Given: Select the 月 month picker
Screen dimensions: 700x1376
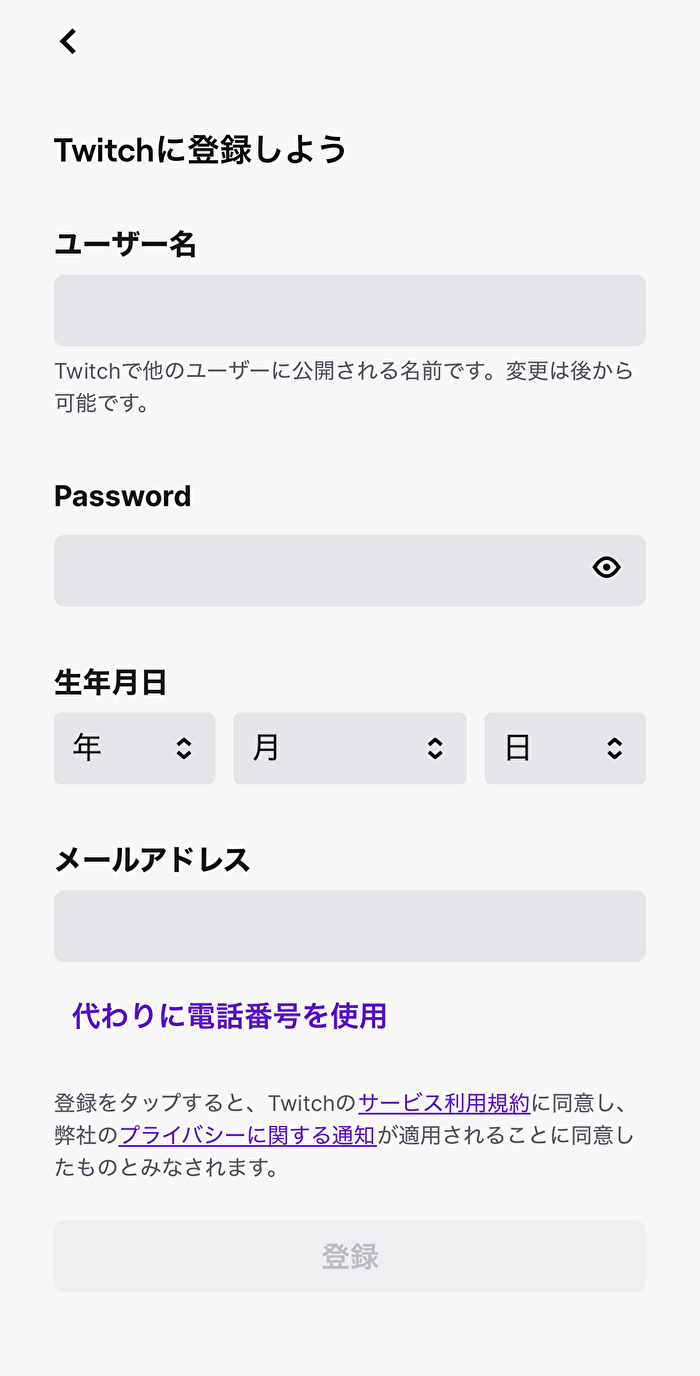Looking at the screenshot, I should coord(349,748).
